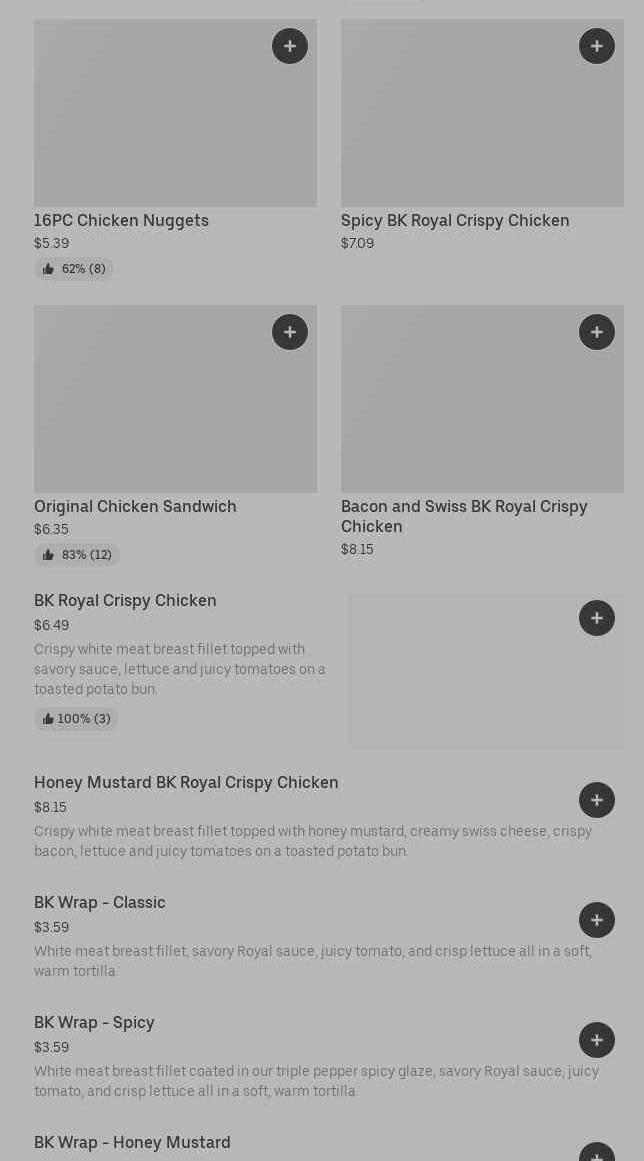Add Honey Mustard BK Royal Crispy Chicken
The width and height of the screenshot is (644, 1161).
[597, 800]
